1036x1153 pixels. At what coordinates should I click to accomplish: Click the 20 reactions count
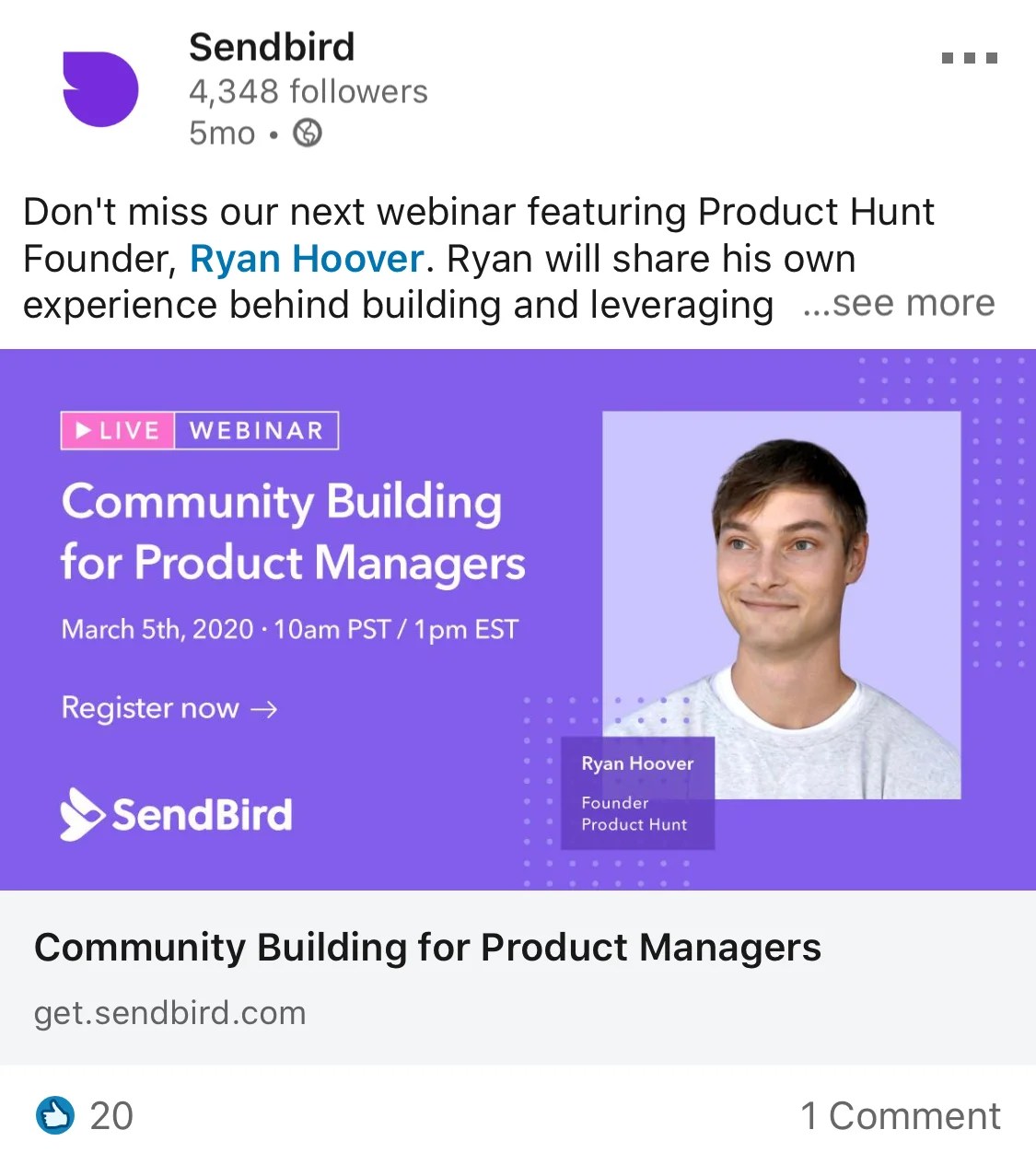point(111,1115)
